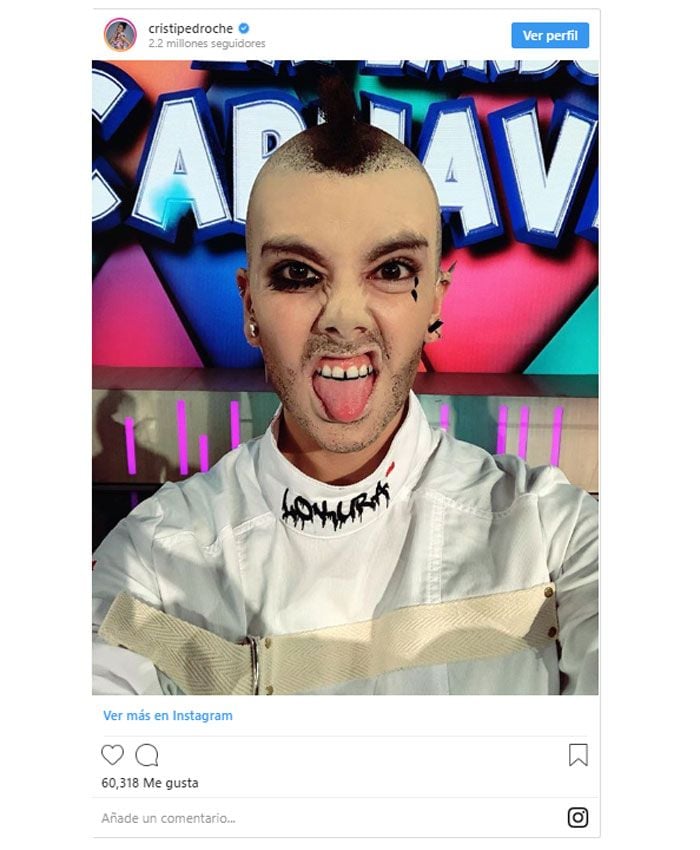Screen dimensions: 700x850
Task: Open the cristipedroche username link
Action: coord(185,28)
